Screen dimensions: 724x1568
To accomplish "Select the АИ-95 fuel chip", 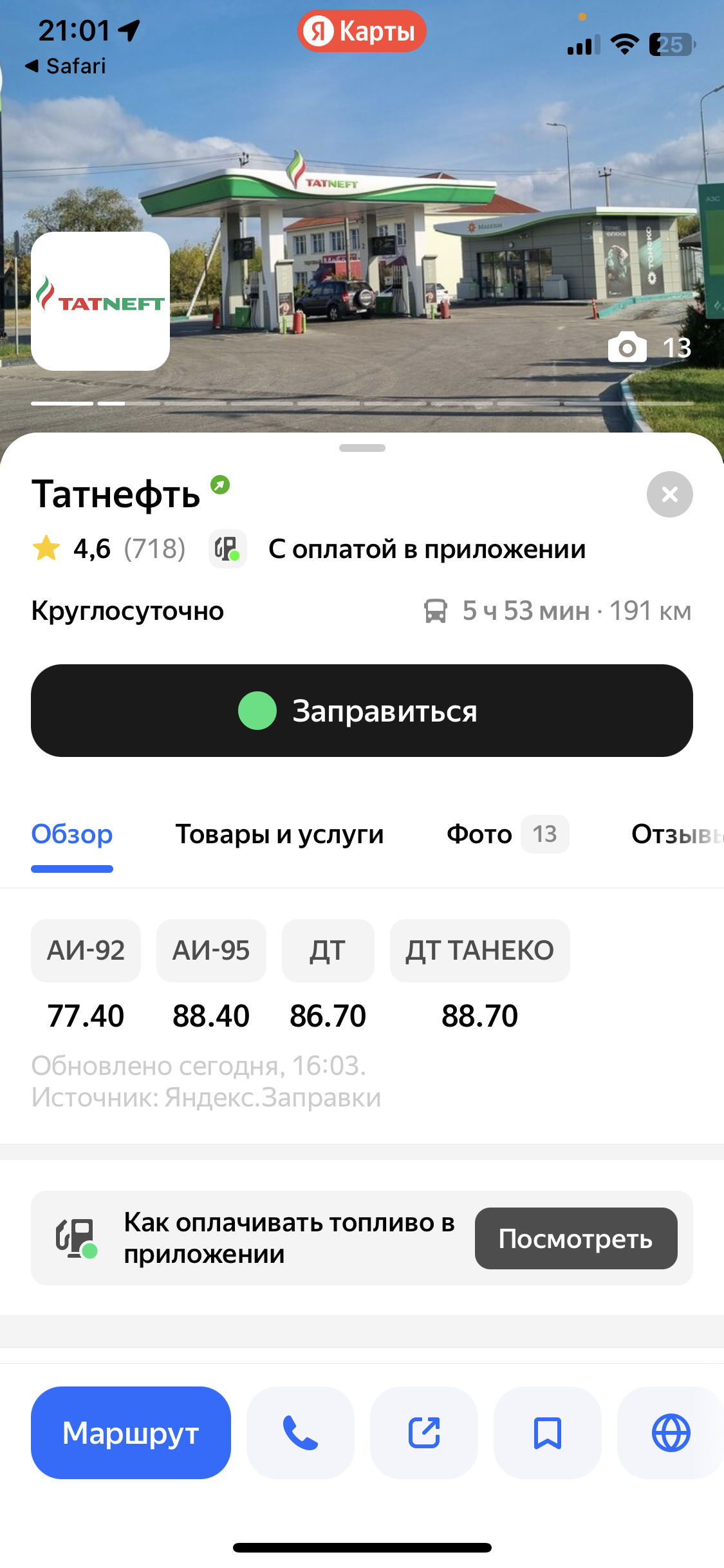I will (x=211, y=950).
